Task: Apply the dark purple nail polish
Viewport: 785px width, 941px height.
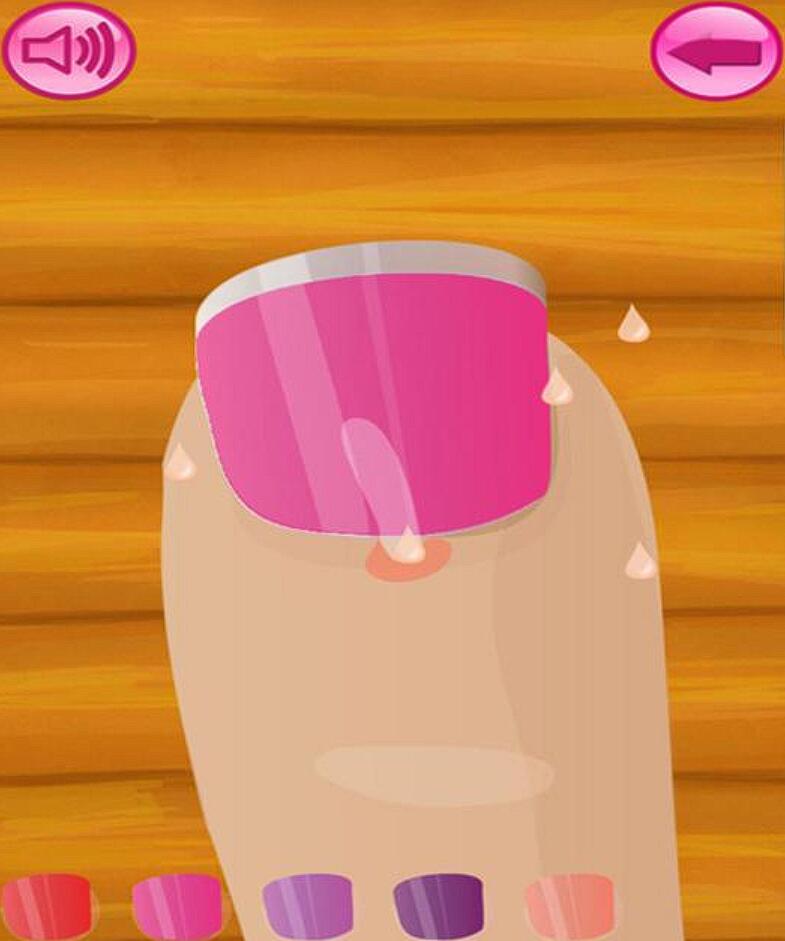Action: coord(438,905)
